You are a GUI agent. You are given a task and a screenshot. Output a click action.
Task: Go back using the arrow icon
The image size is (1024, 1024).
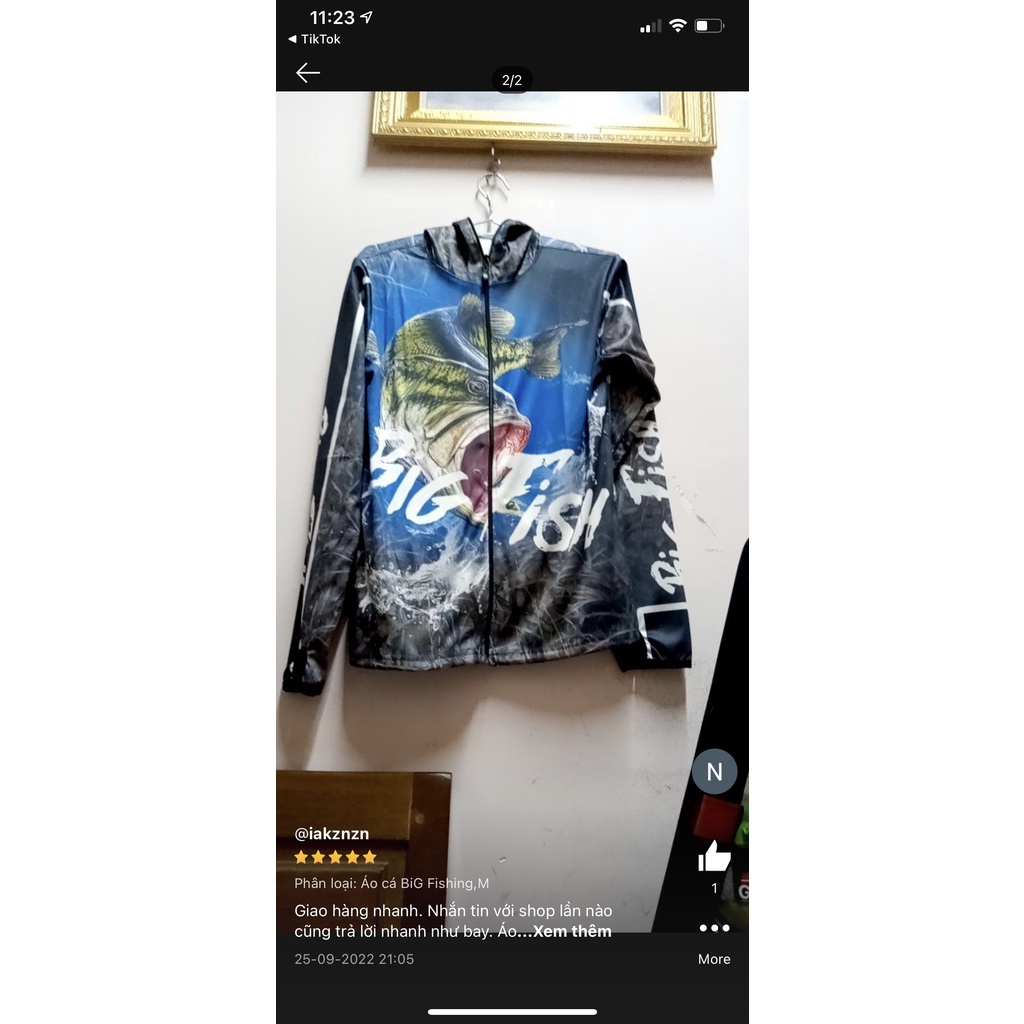308,72
